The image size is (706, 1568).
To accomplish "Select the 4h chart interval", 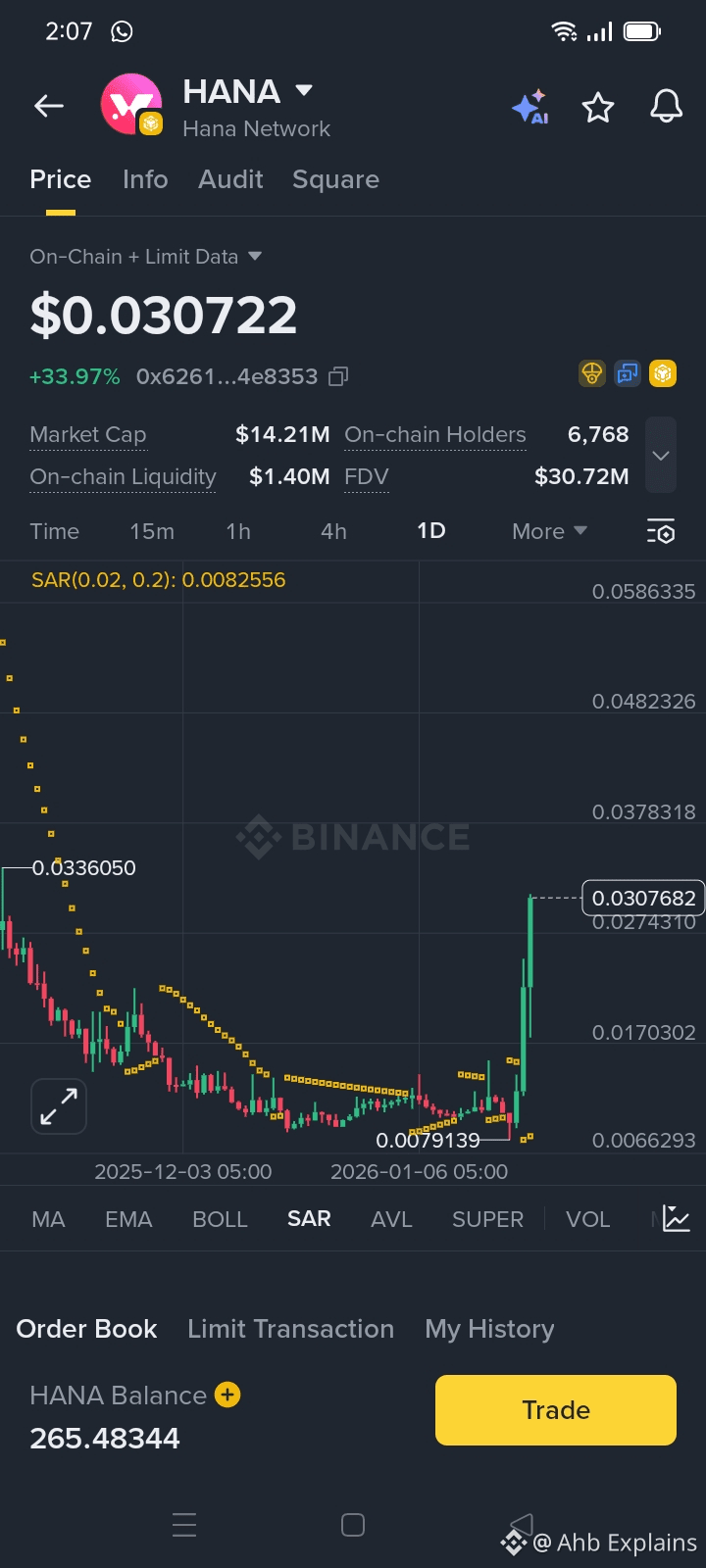I will point(333,531).
